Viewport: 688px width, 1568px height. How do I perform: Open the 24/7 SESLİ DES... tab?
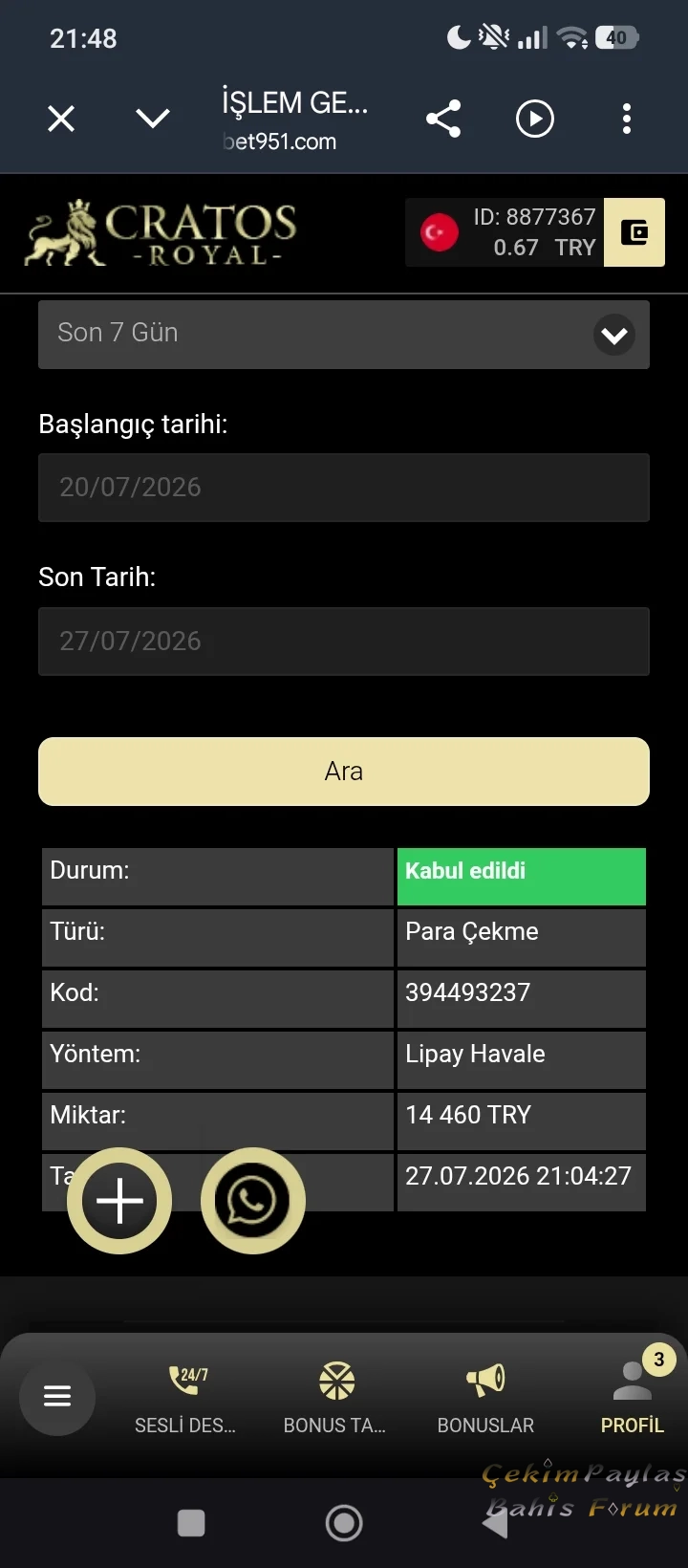pos(185,1399)
